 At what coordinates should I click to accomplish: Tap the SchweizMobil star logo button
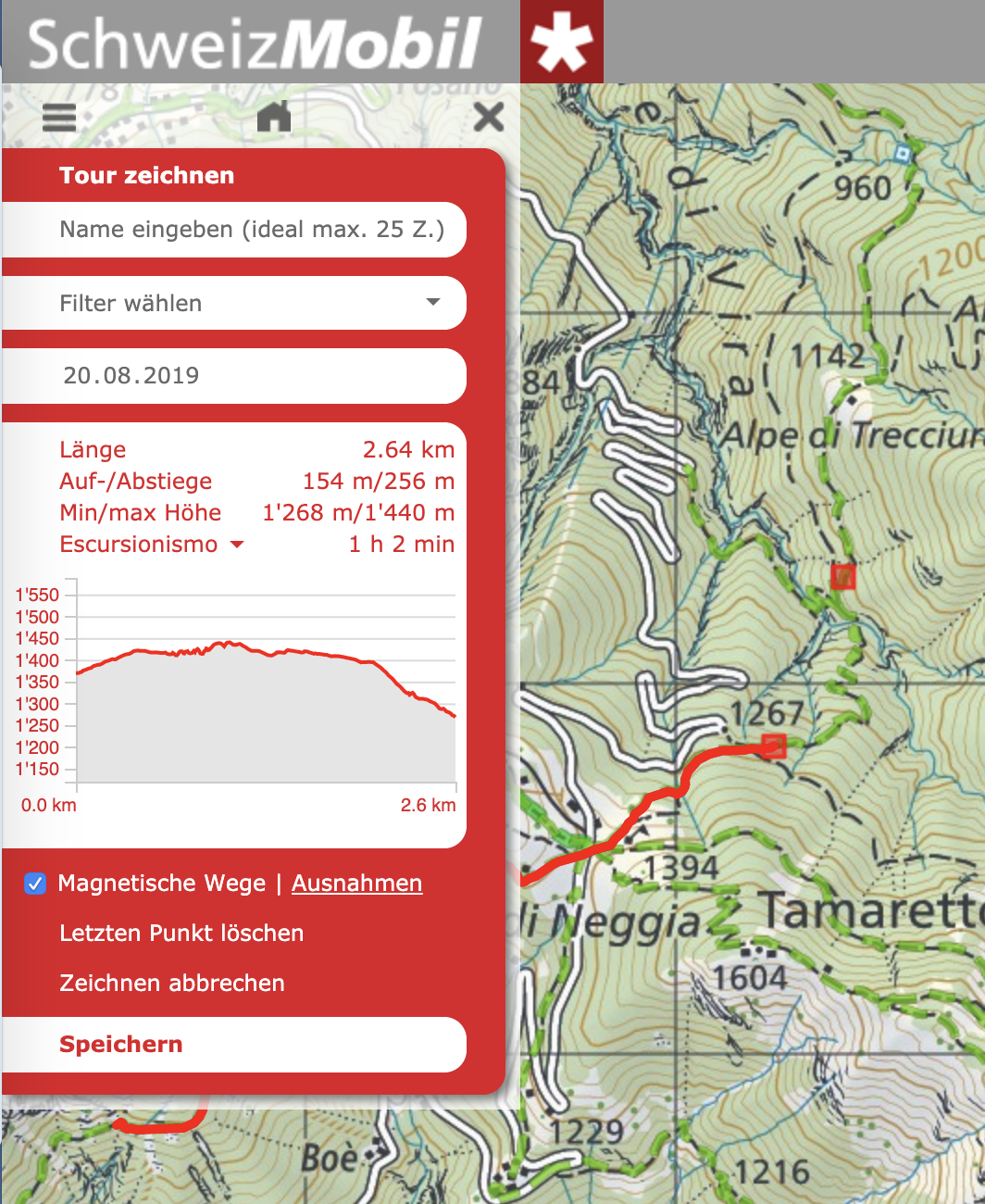point(561,42)
